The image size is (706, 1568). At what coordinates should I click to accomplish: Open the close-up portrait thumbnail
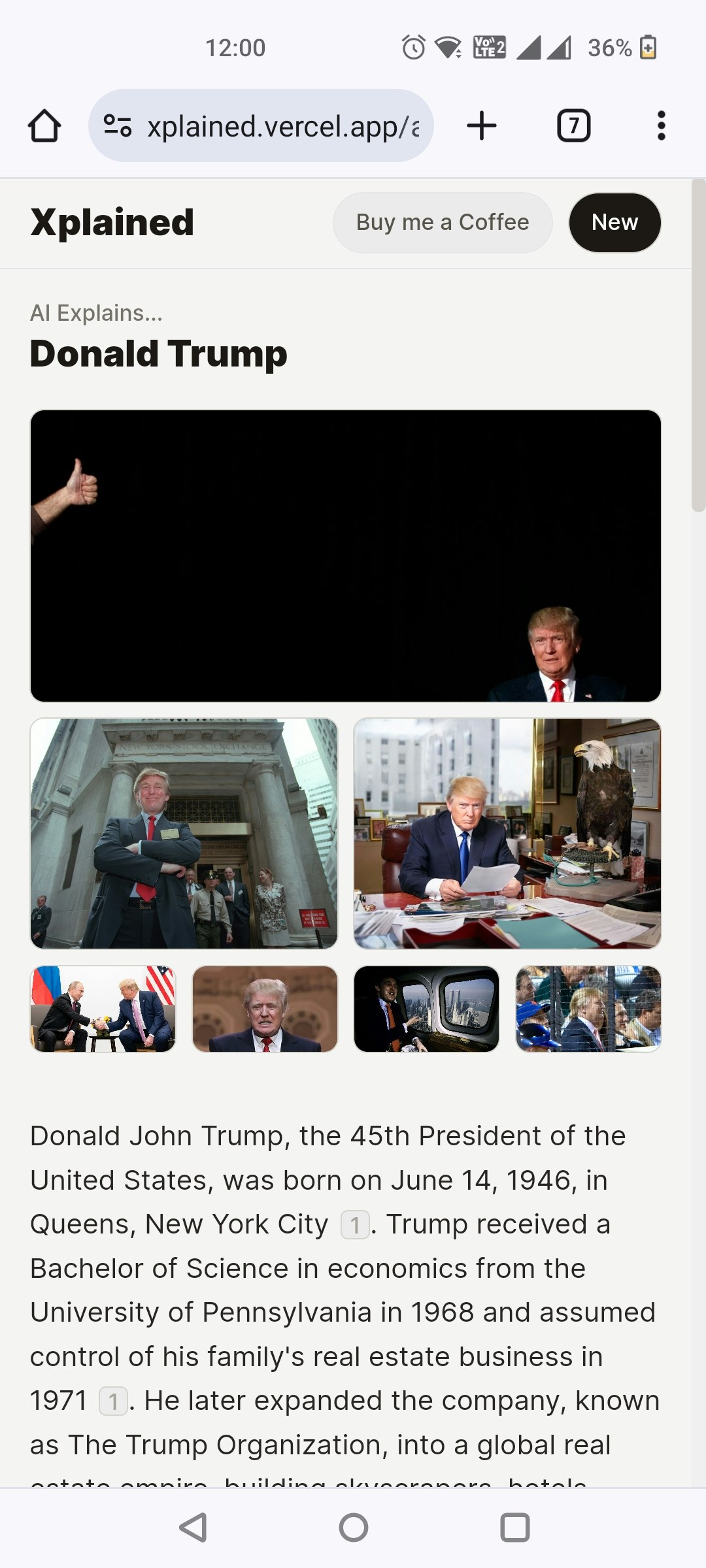265,1009
